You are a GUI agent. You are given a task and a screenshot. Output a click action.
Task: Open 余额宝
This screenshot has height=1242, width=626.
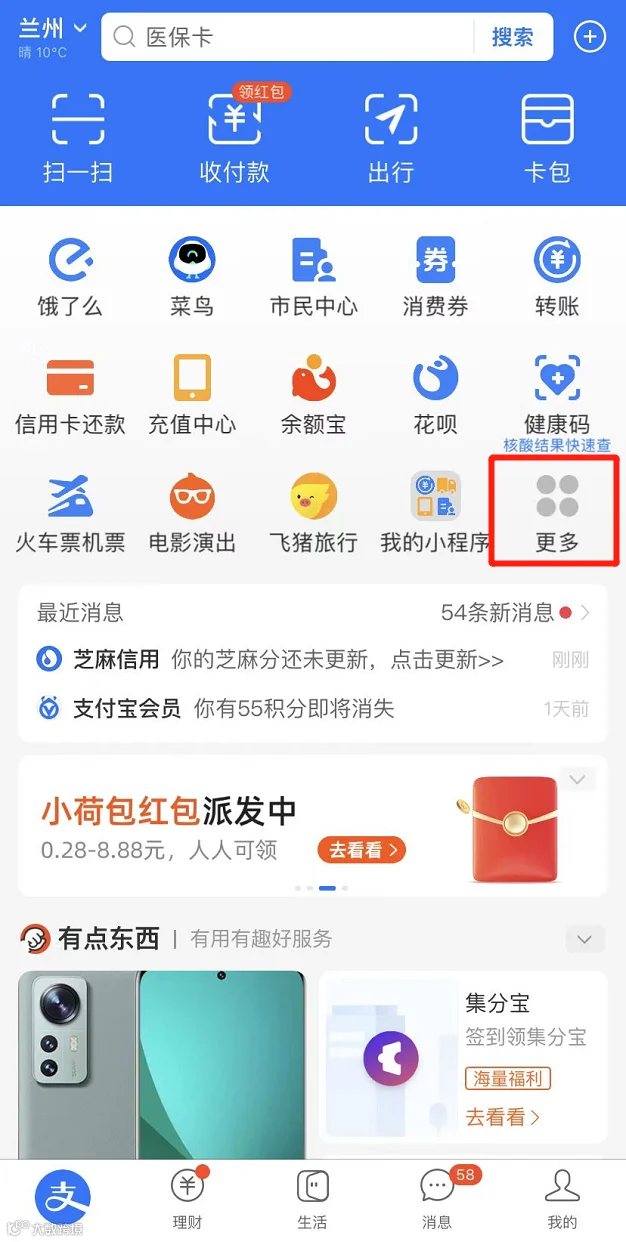point(313,394)
